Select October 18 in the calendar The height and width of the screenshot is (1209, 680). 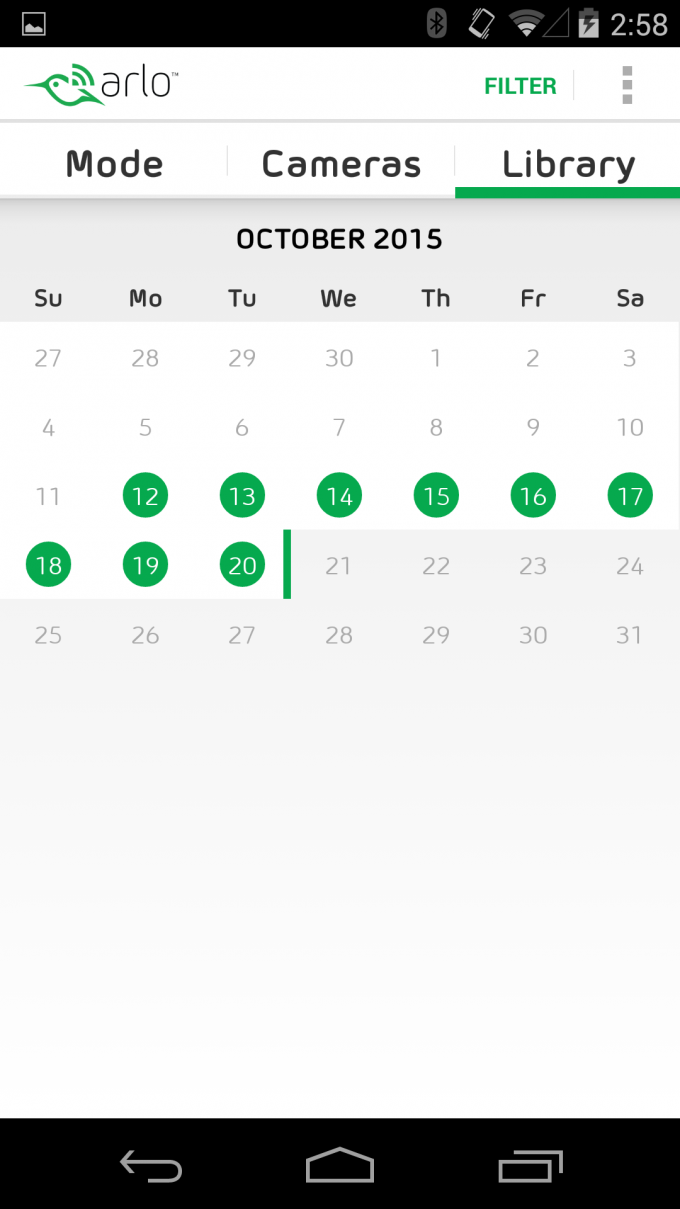click(48, 565)
